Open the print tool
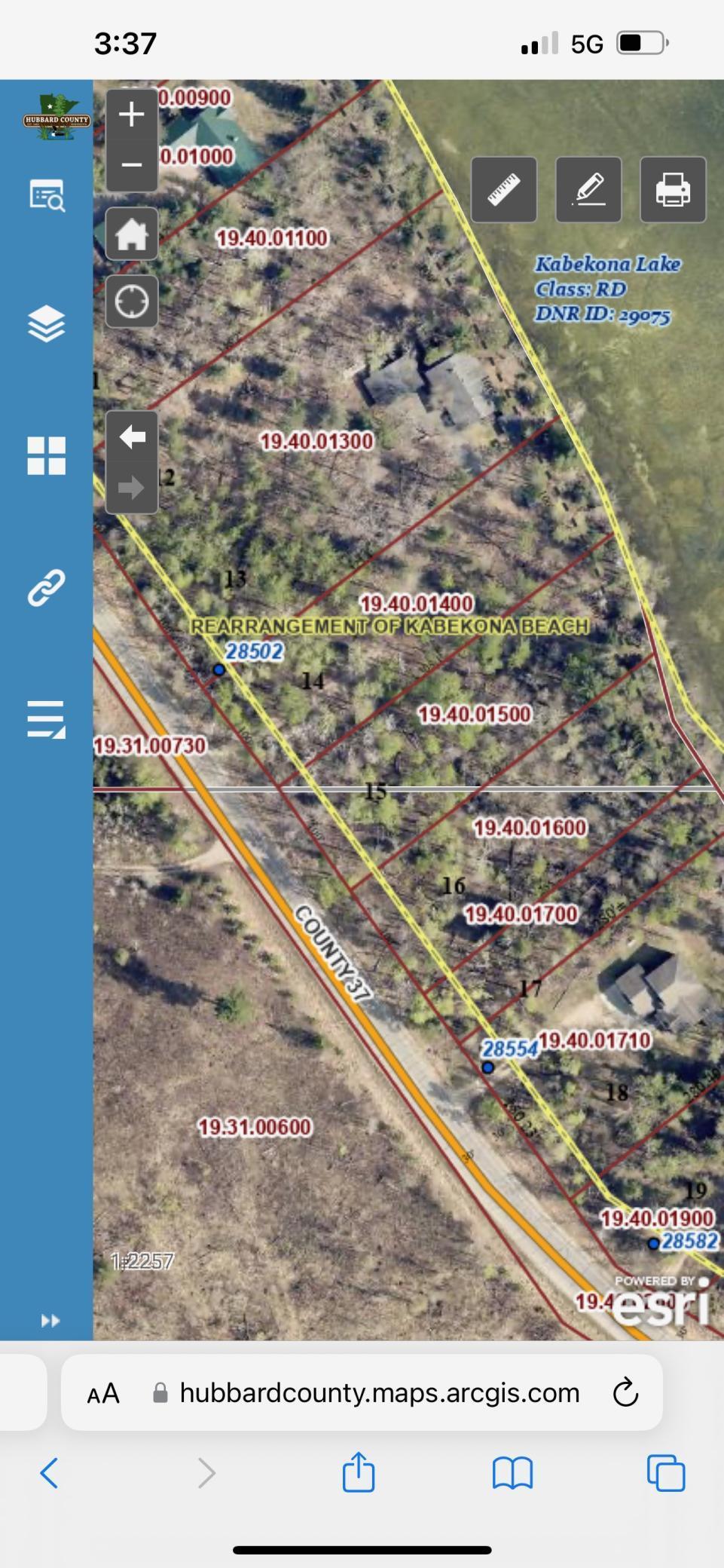The image size is (724, 1568). [x=673, y=190]
